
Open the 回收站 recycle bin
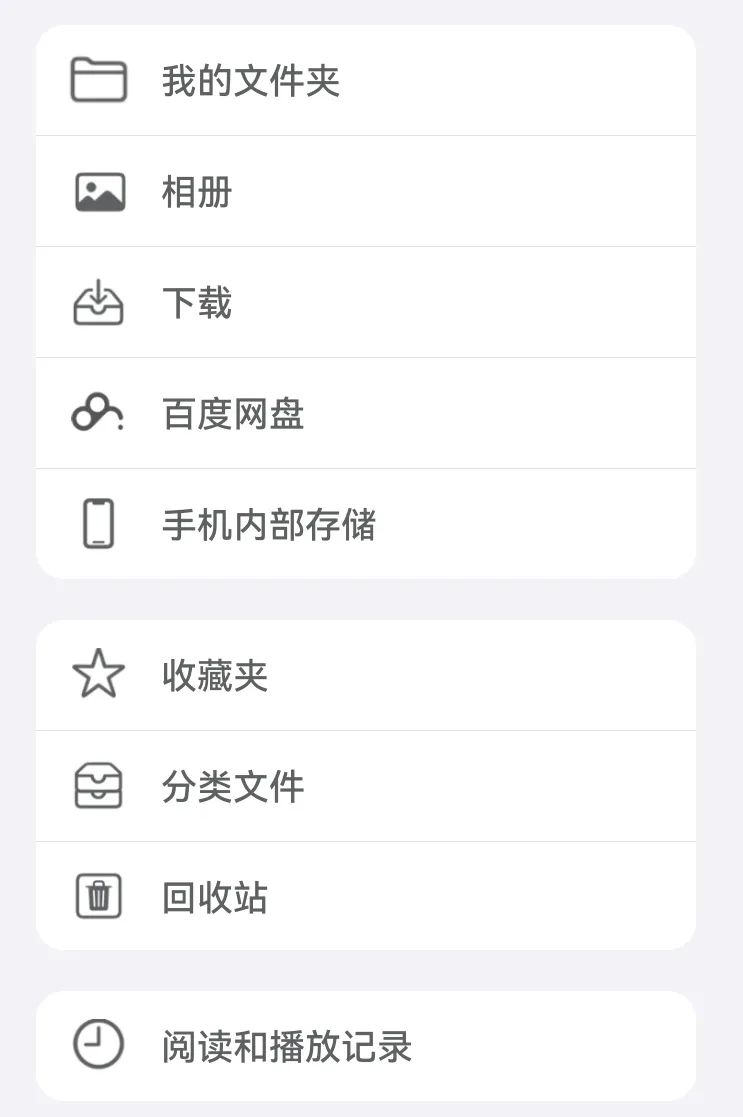(x=213, y=897)
